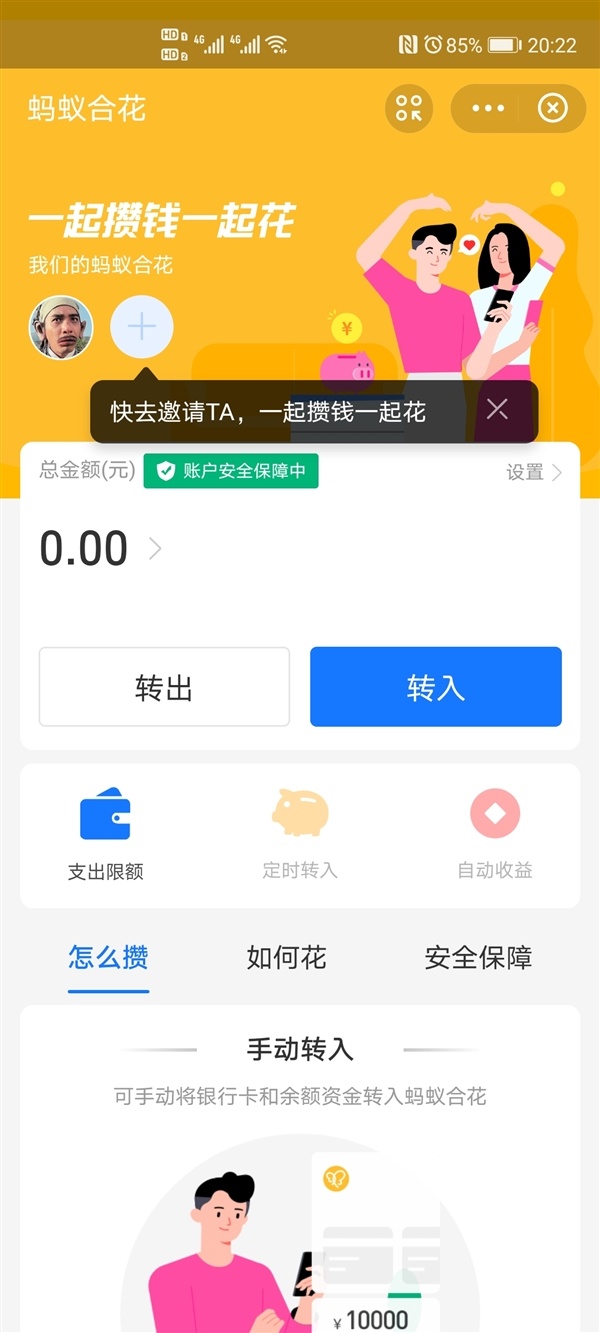Tap the 转出 transfer out button
Viewport: 600px width, 1333px height.
pyautogui.click(x=164, y=687)
